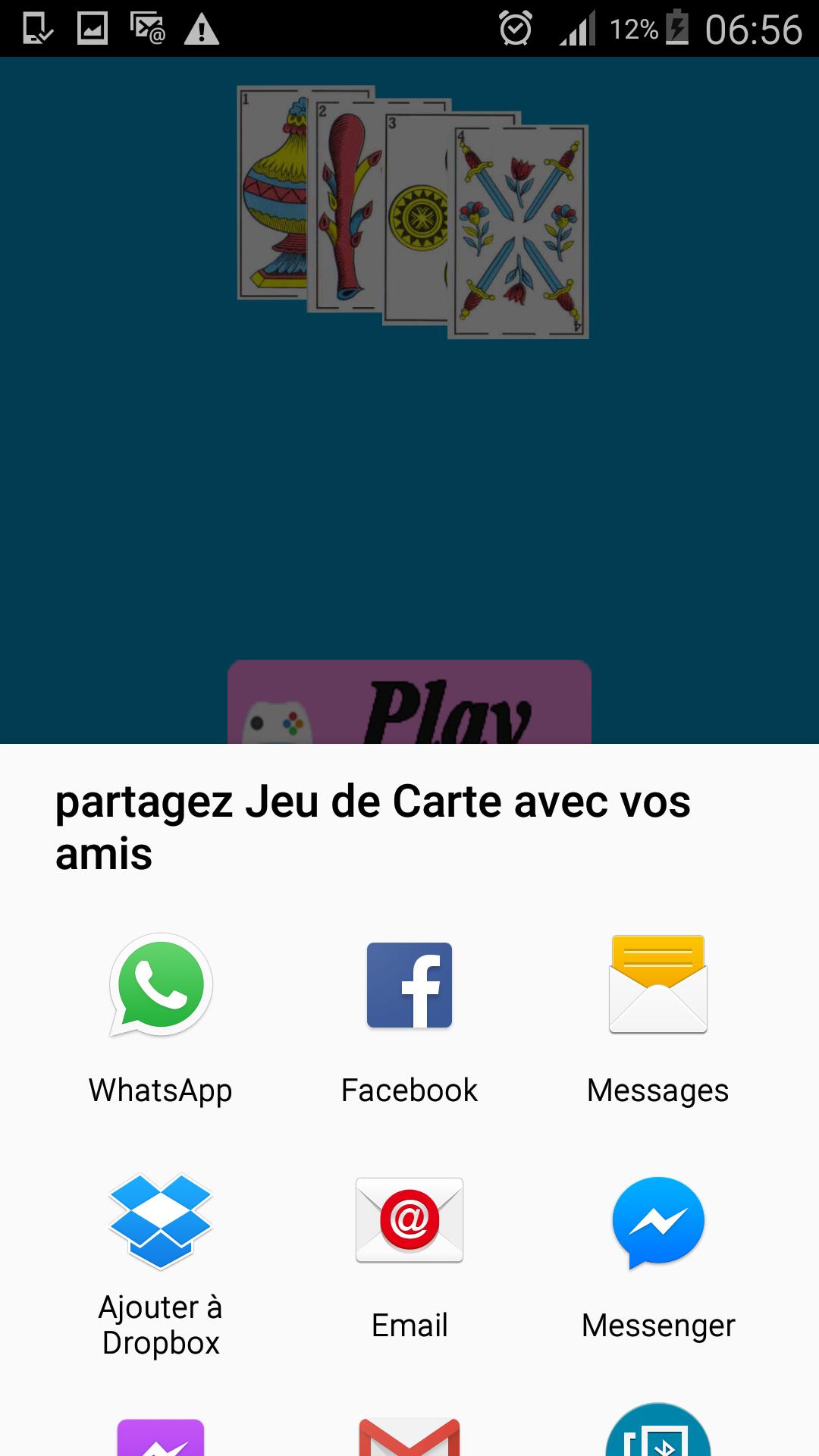Screen dimensions: 819x1456
Task: Choose the purple messenger app icon
Action: (161, 1437)
